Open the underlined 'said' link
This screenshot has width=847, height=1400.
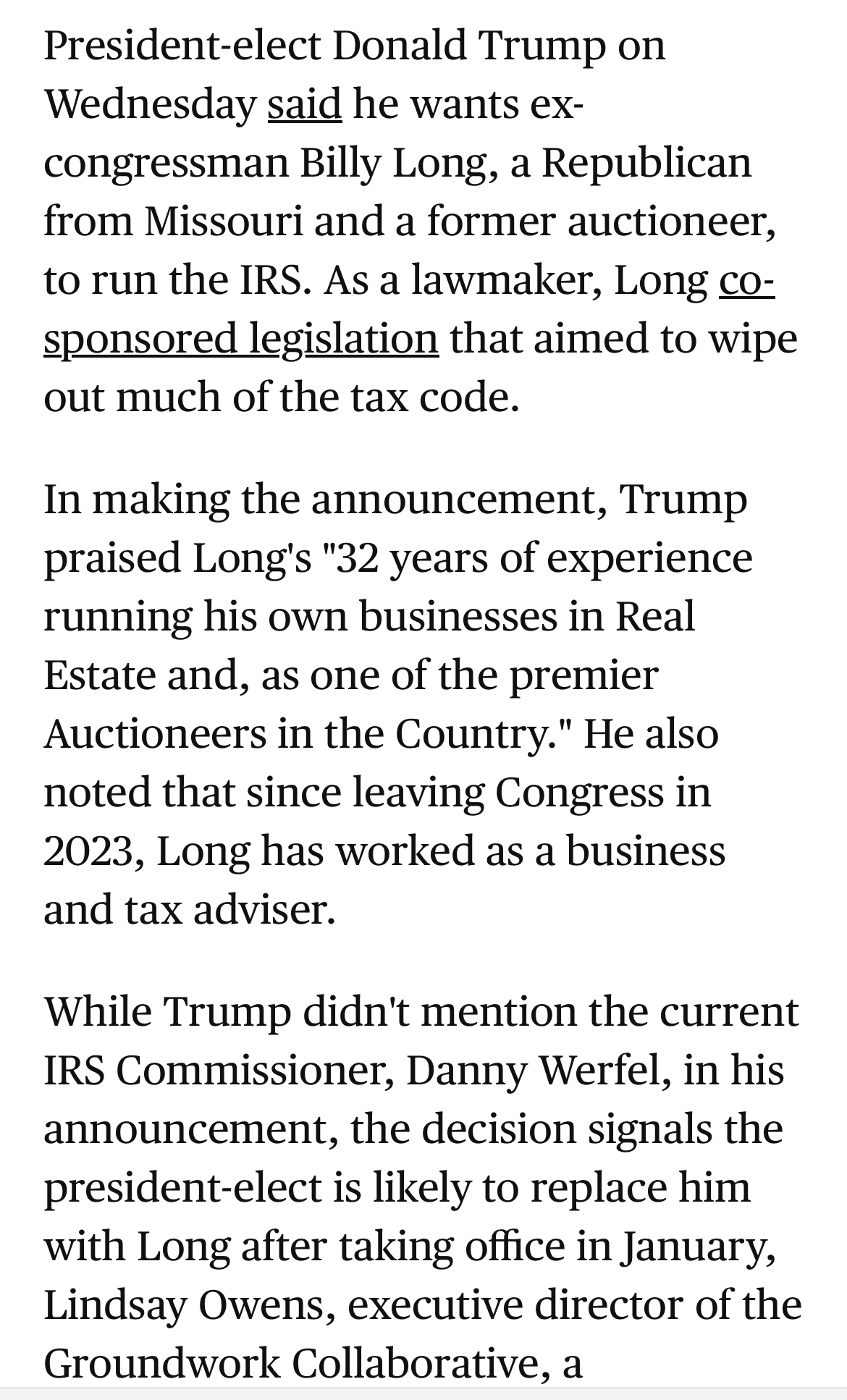[304, 104]
